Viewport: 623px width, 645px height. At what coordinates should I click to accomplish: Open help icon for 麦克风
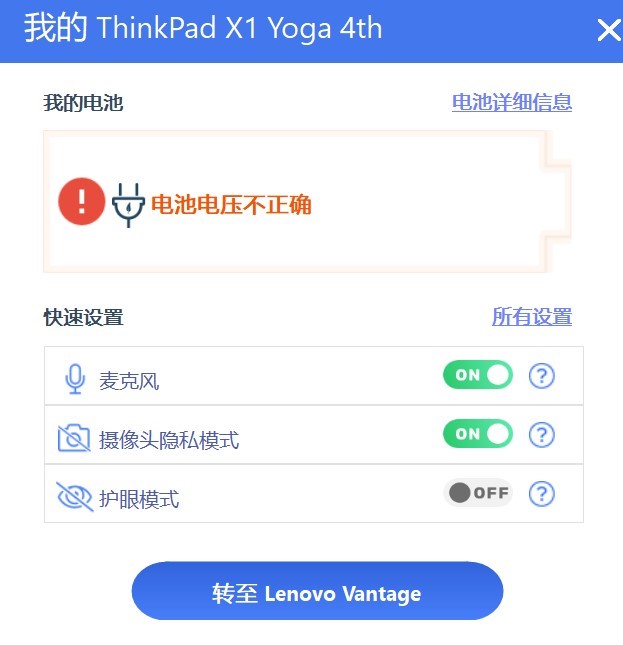click(541, 376)
